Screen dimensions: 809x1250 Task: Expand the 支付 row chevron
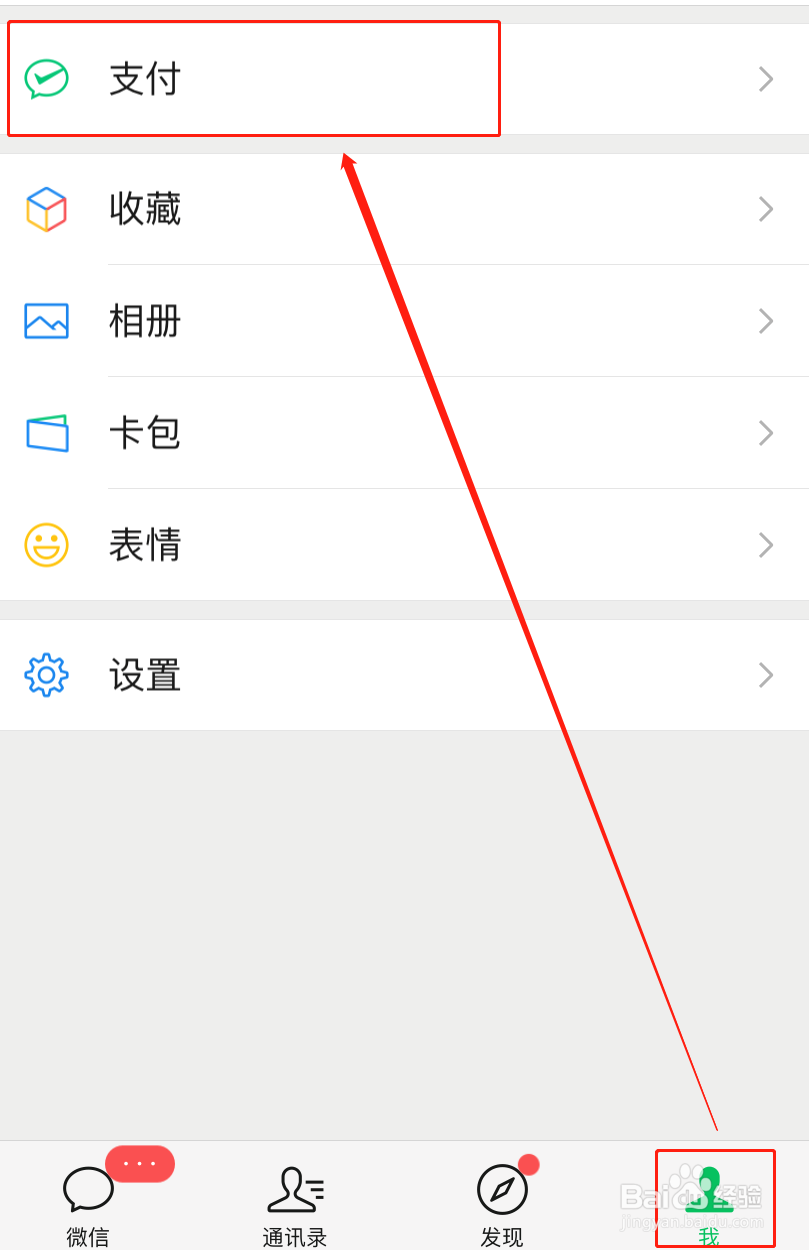[x=765, y=78]
